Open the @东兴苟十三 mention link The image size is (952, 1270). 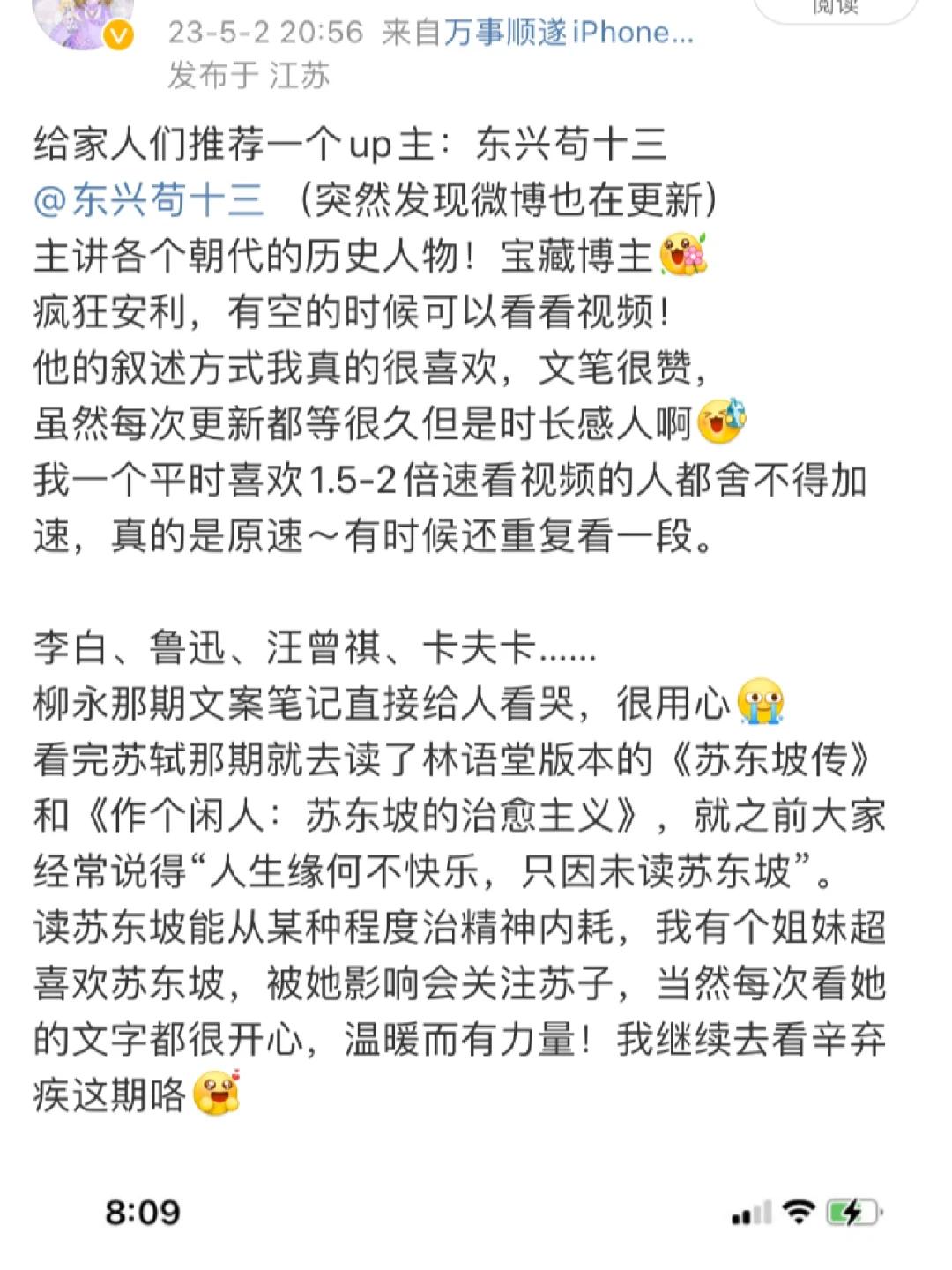coord(148,200)
